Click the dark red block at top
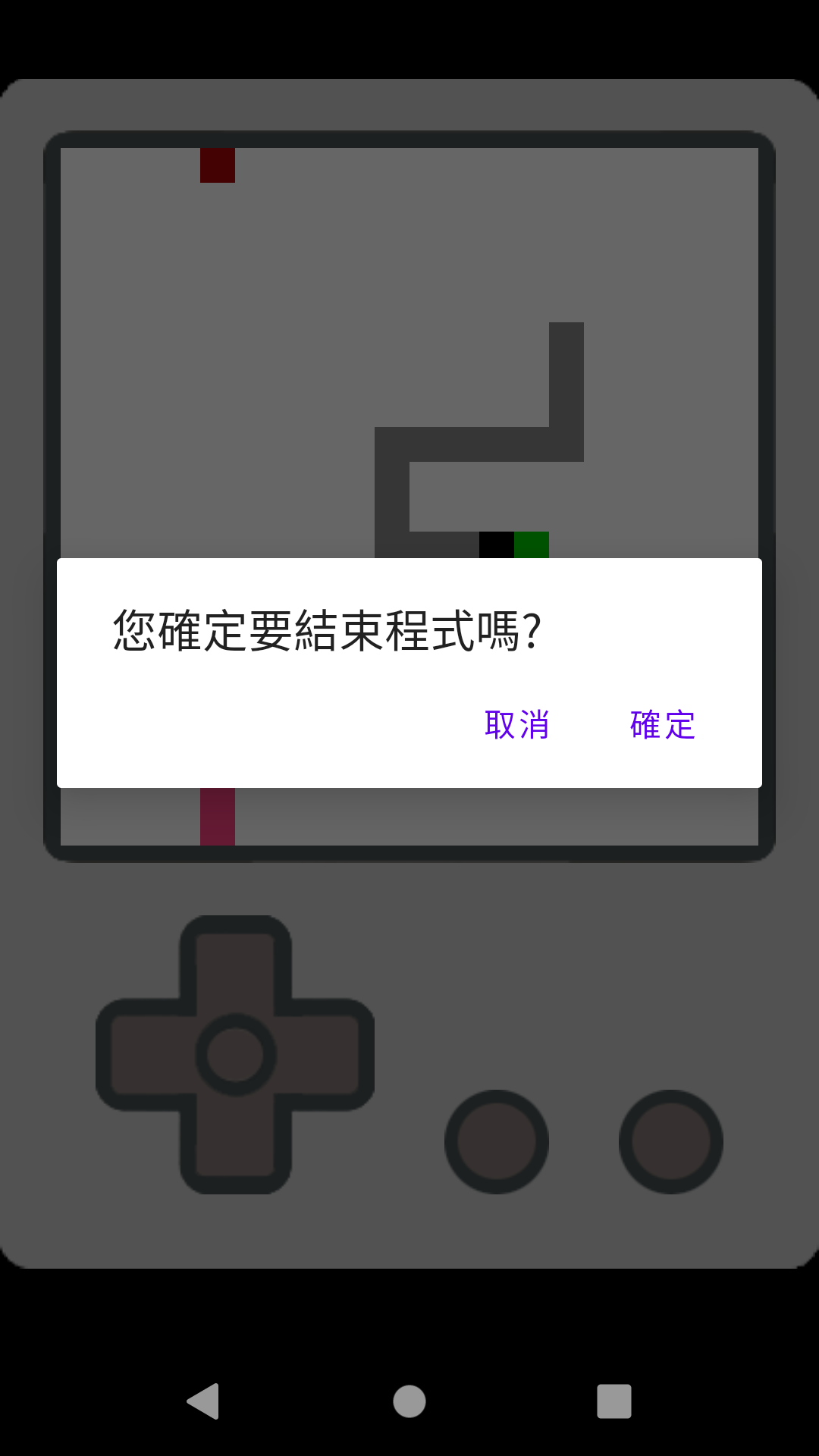Image resolution: width=819 pixels, height=1456 pixels. coord(218,163)
